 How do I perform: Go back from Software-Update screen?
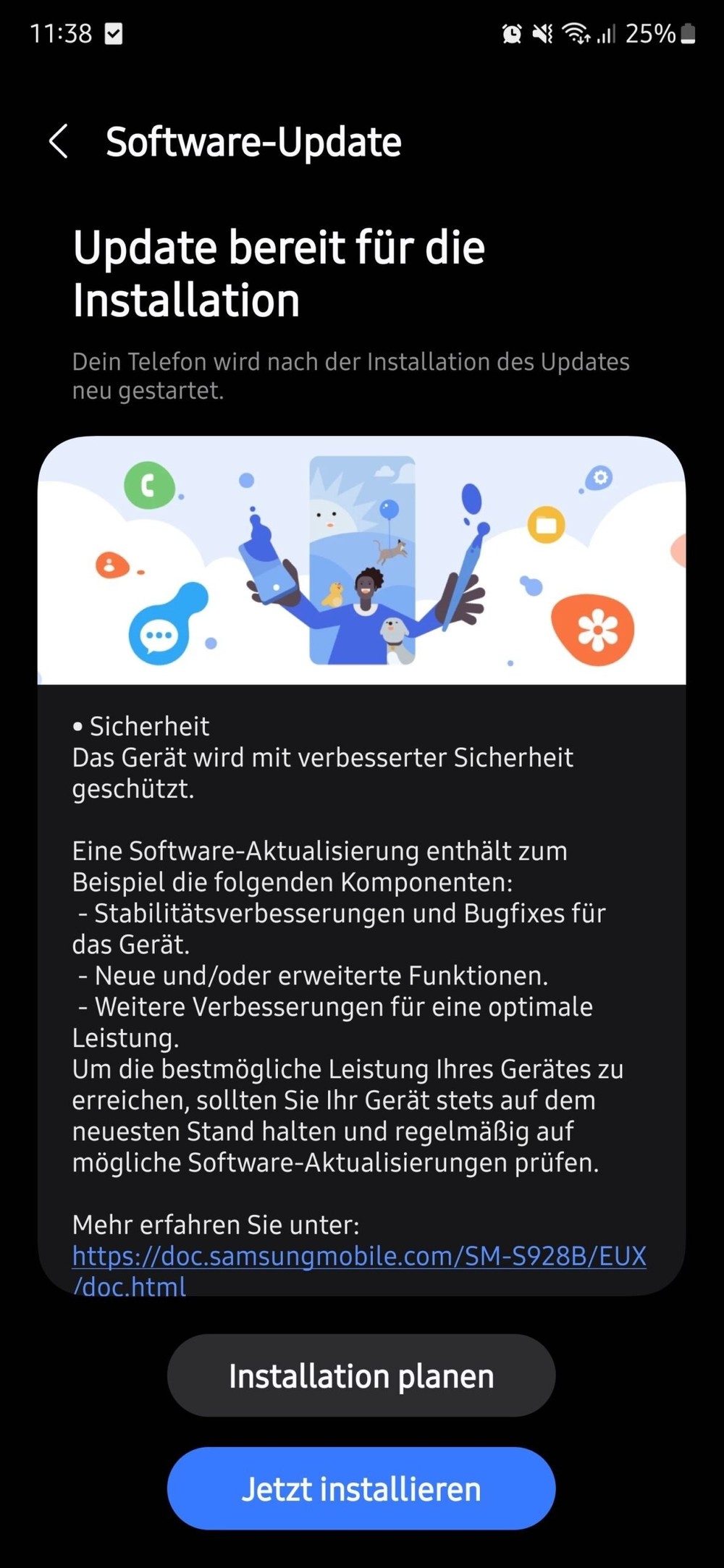[x=59, y=141]
